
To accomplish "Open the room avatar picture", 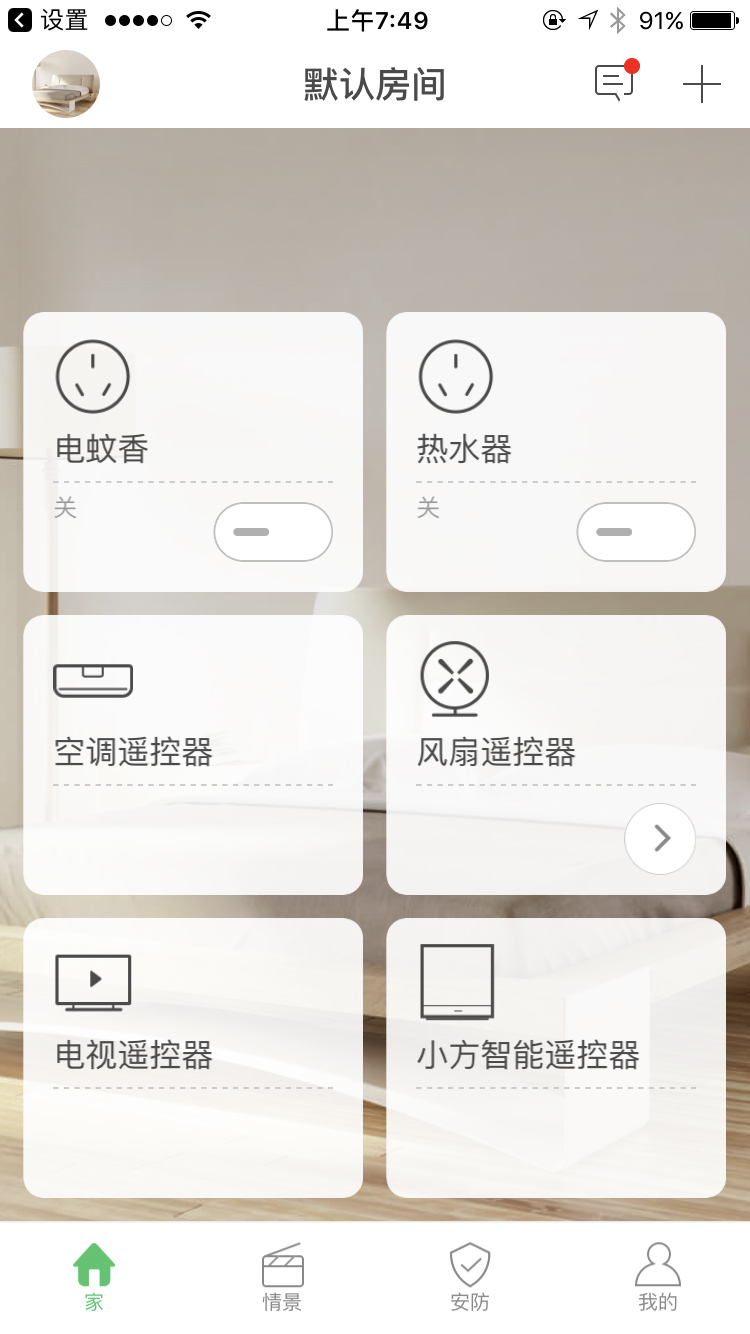I will [66, 84].
